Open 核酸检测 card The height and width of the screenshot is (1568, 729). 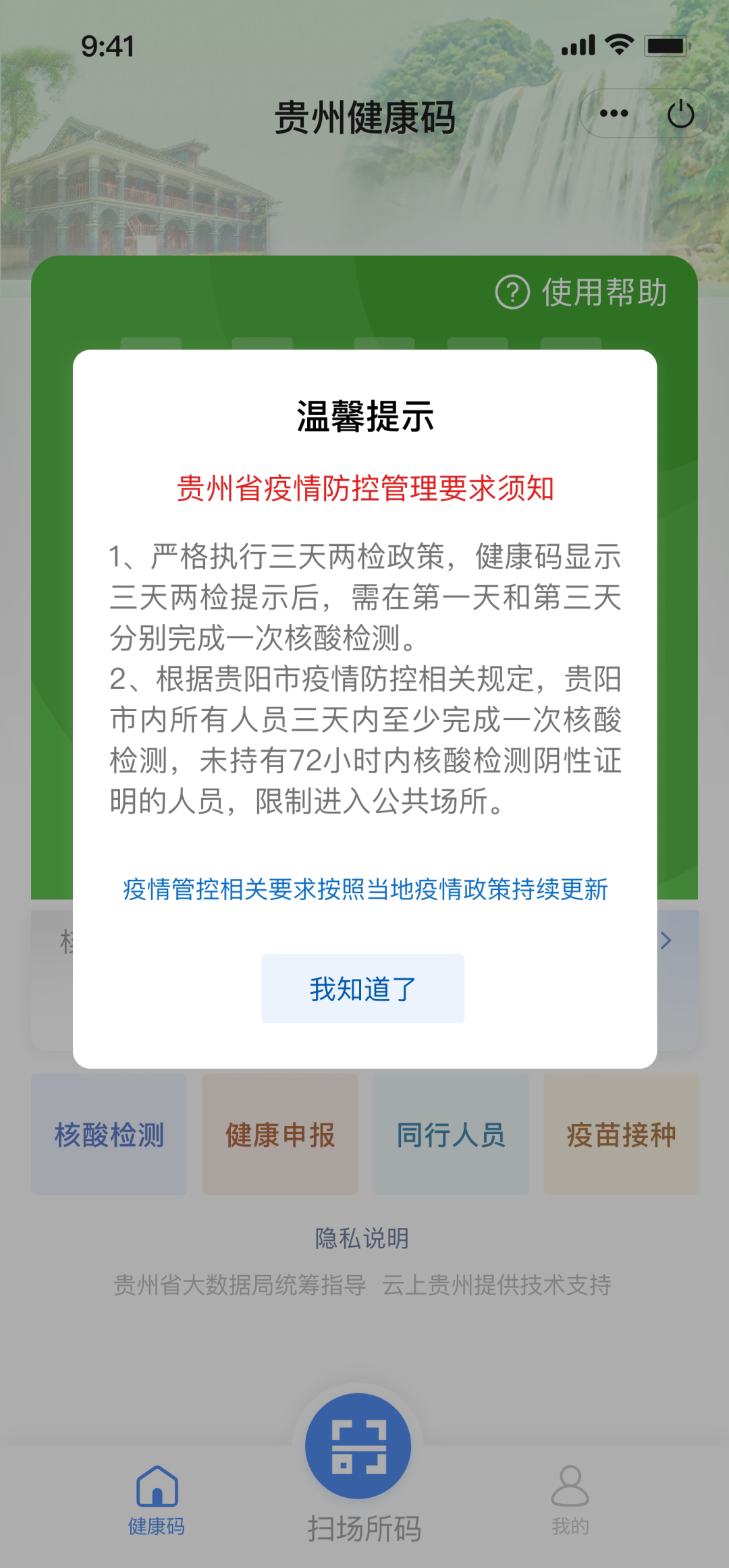[x=109, y=1134]
